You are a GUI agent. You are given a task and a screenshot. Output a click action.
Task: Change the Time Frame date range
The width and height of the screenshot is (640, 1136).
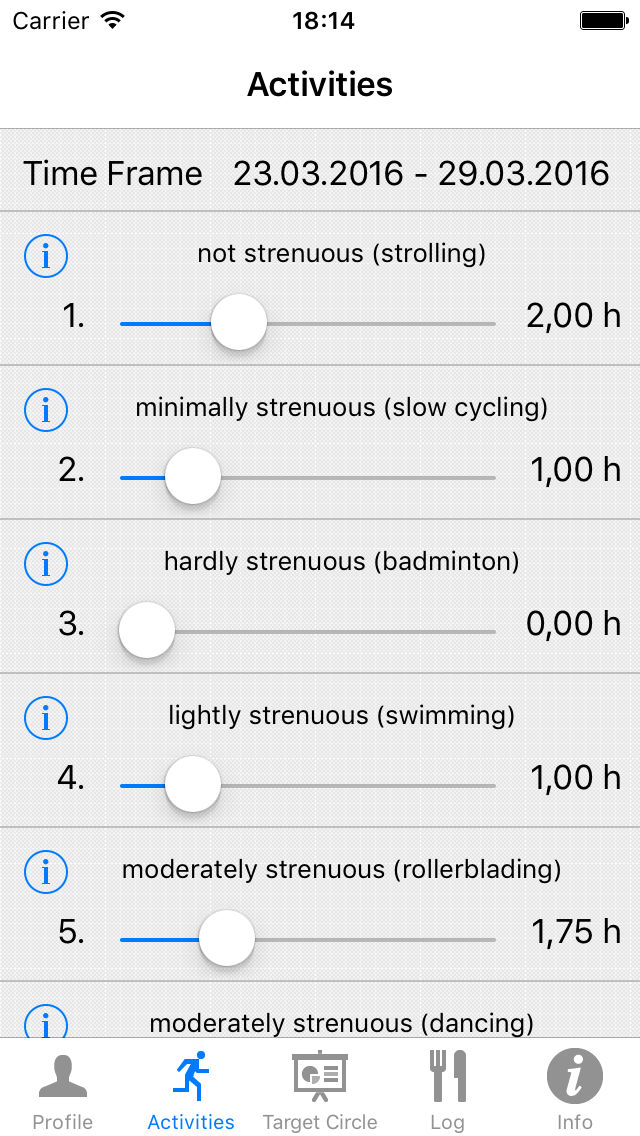[x=421, y=174]
